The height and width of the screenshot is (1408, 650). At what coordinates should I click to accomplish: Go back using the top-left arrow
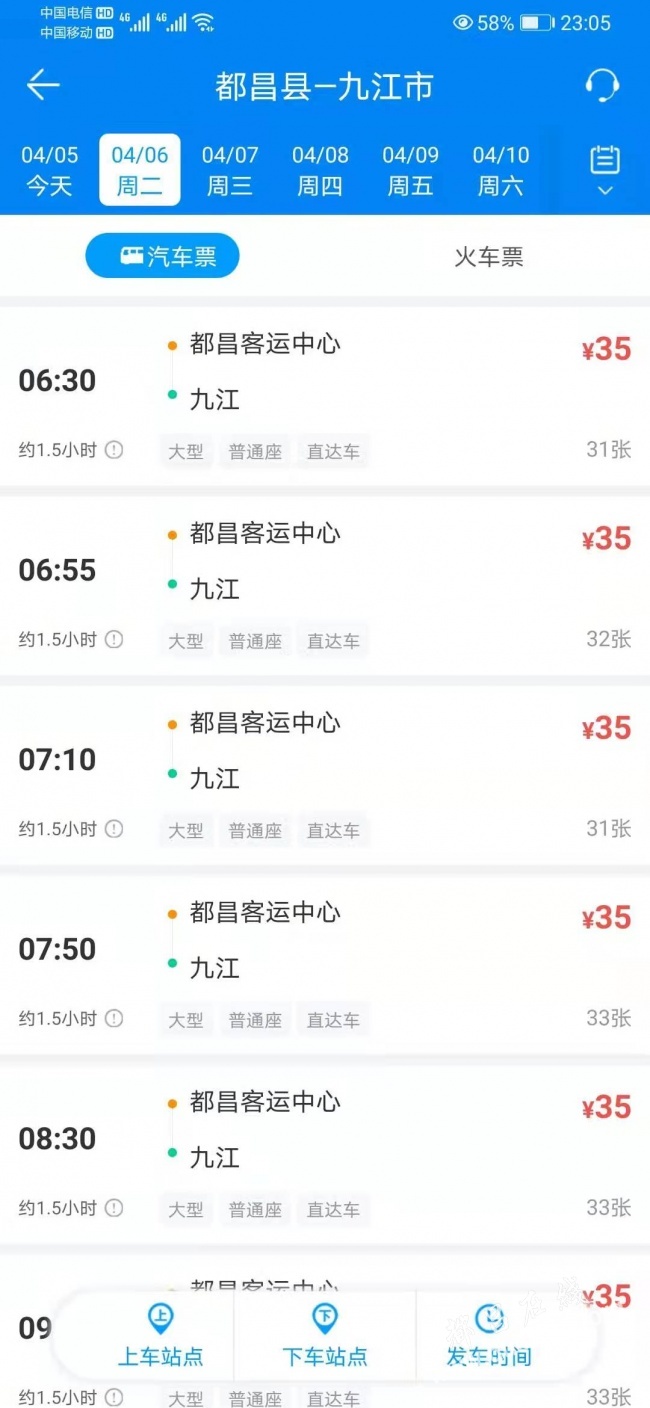(43, 86)
